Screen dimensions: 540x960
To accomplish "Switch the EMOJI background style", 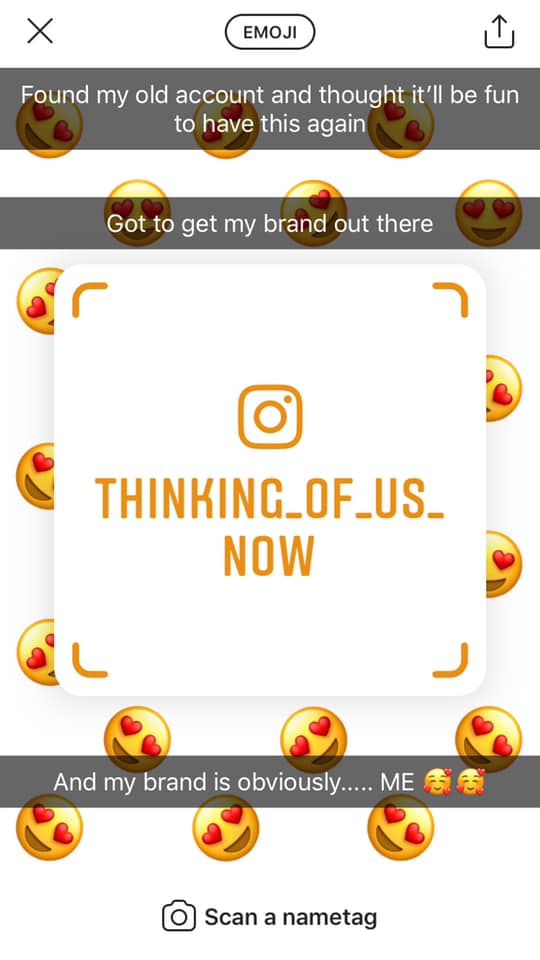I will coord(270,32).
